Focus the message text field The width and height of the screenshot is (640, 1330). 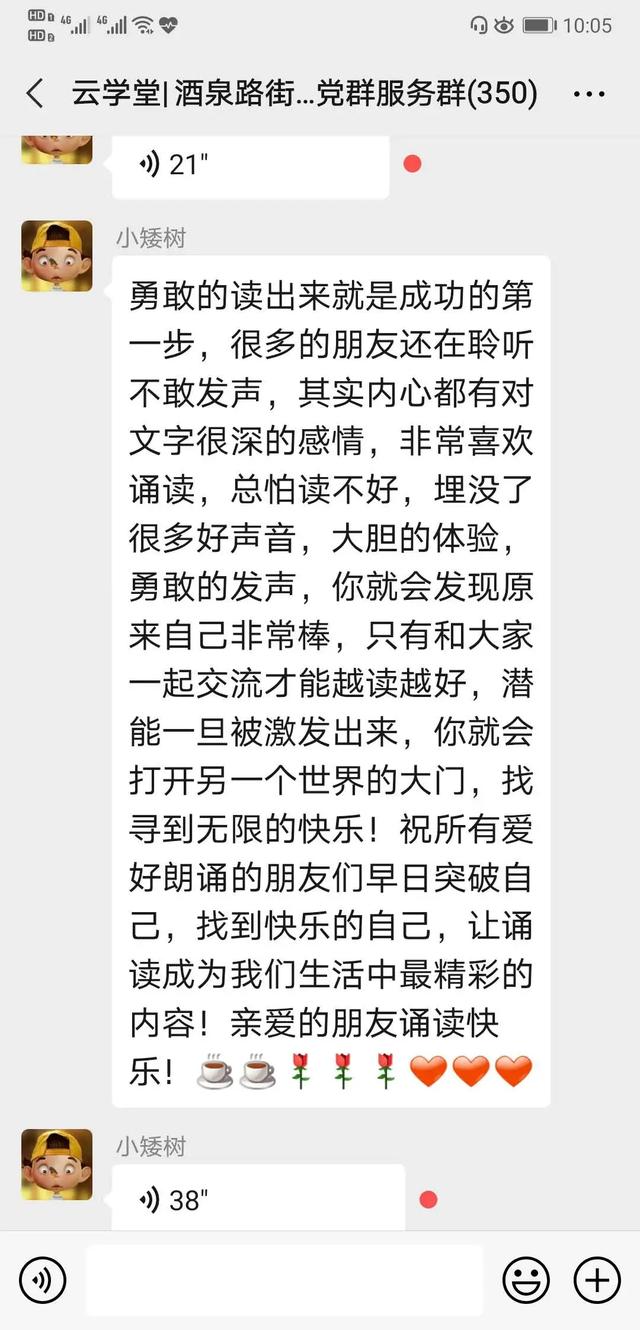284,1279
